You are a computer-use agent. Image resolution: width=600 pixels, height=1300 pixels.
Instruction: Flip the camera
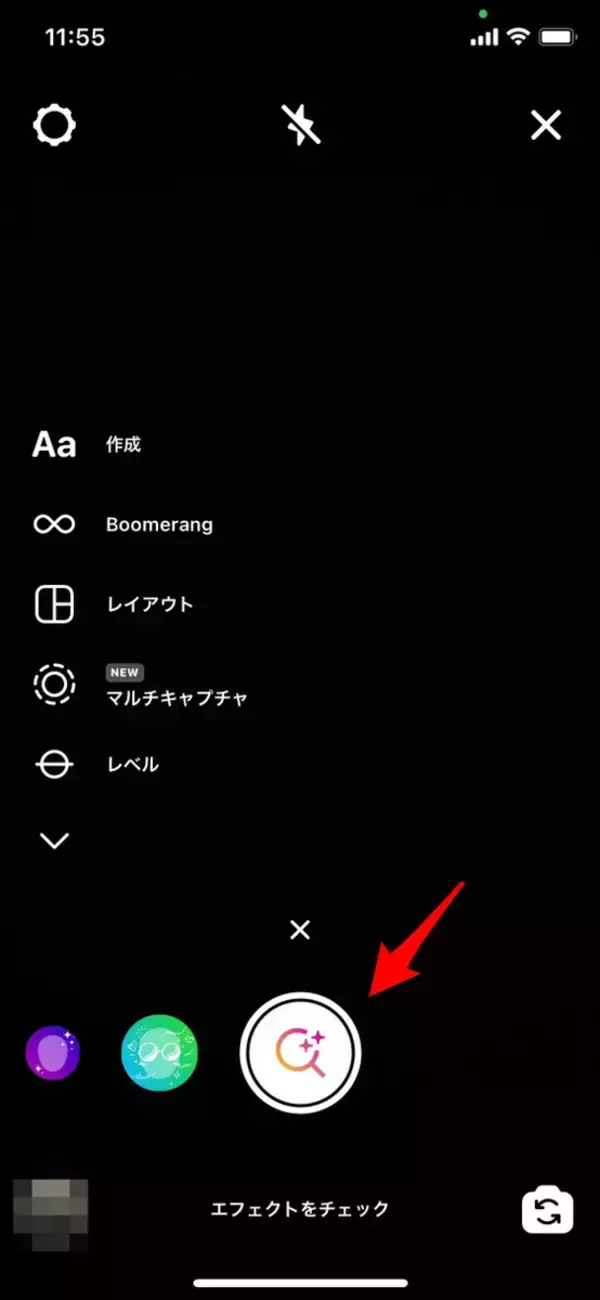[547, 1213]
